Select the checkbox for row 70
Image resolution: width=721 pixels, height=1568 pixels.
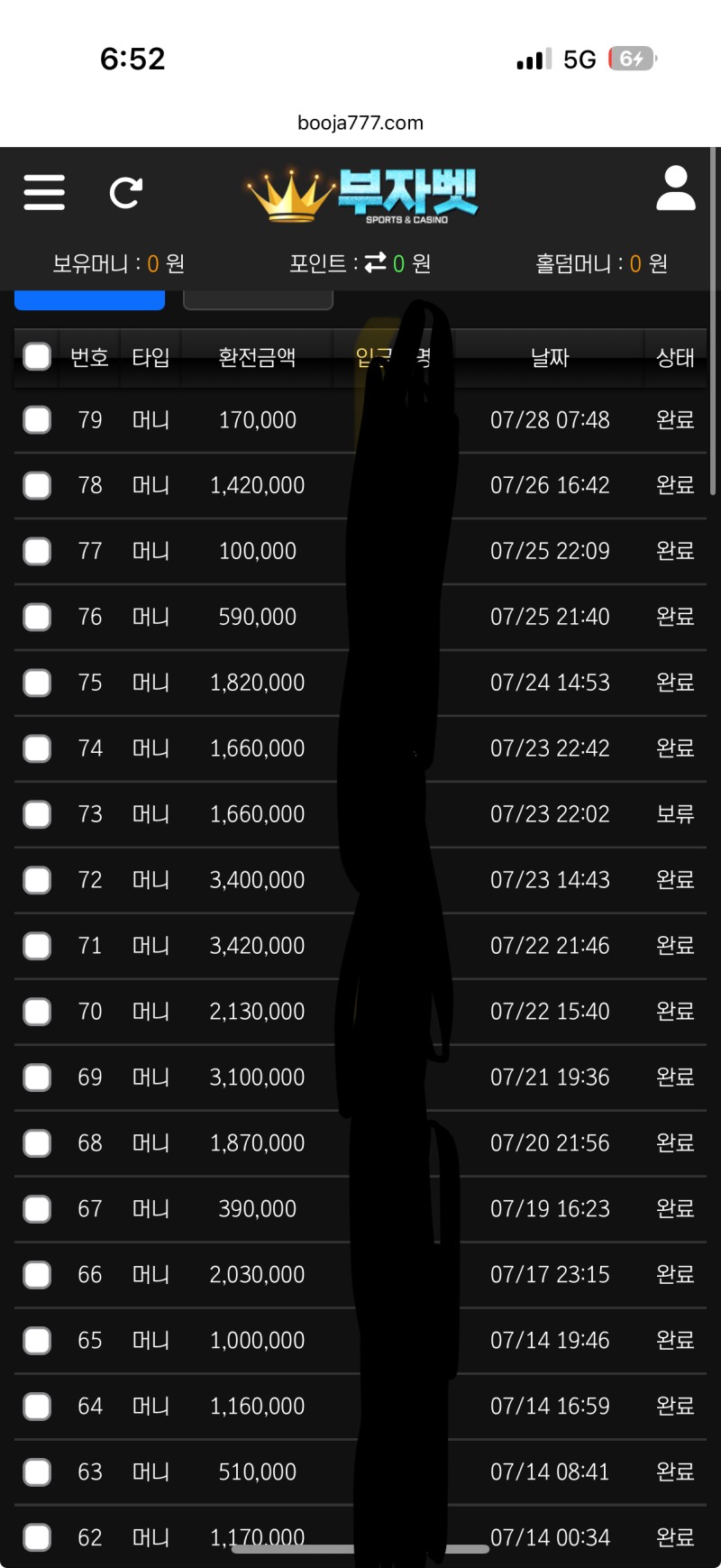(x=37, y=1012)
